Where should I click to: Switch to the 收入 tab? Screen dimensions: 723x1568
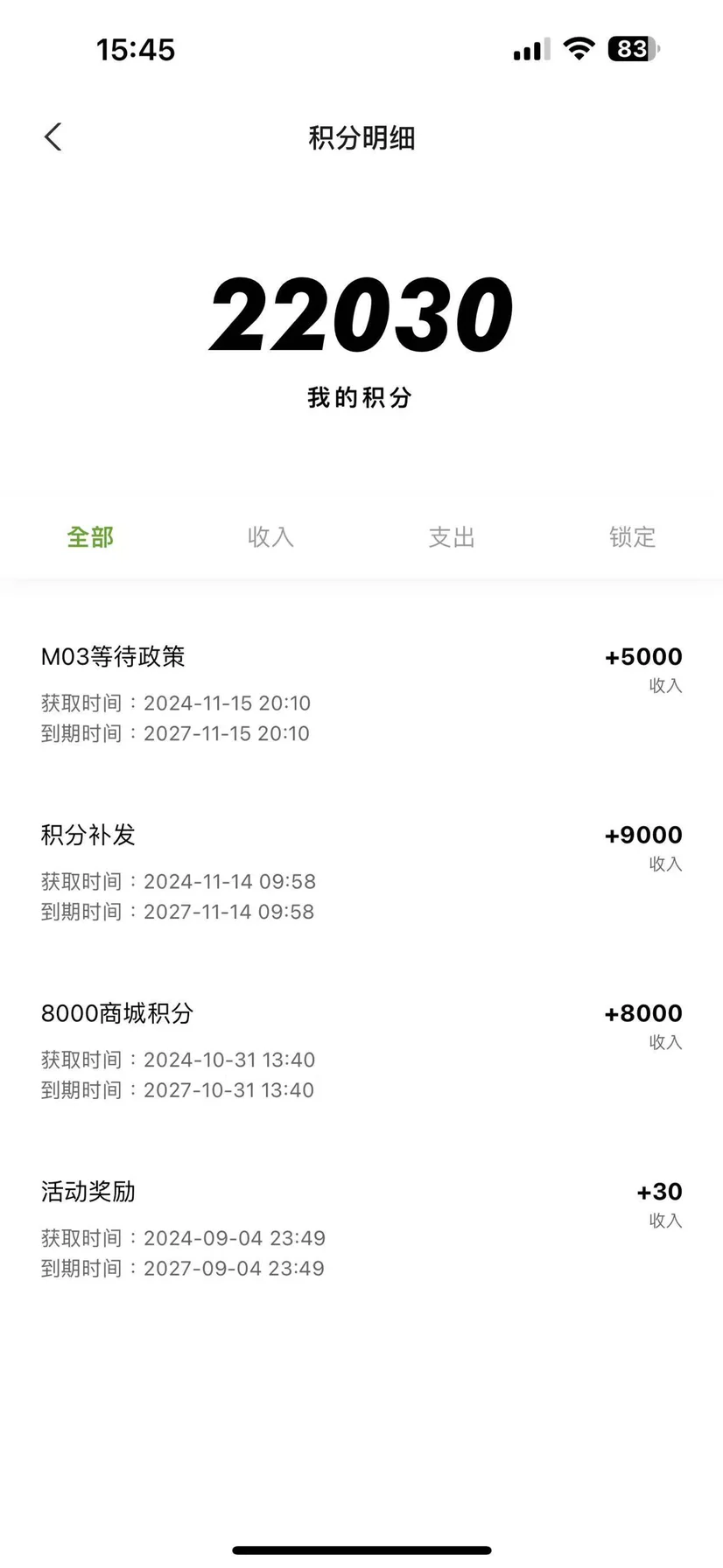click(x=270, y=536)
